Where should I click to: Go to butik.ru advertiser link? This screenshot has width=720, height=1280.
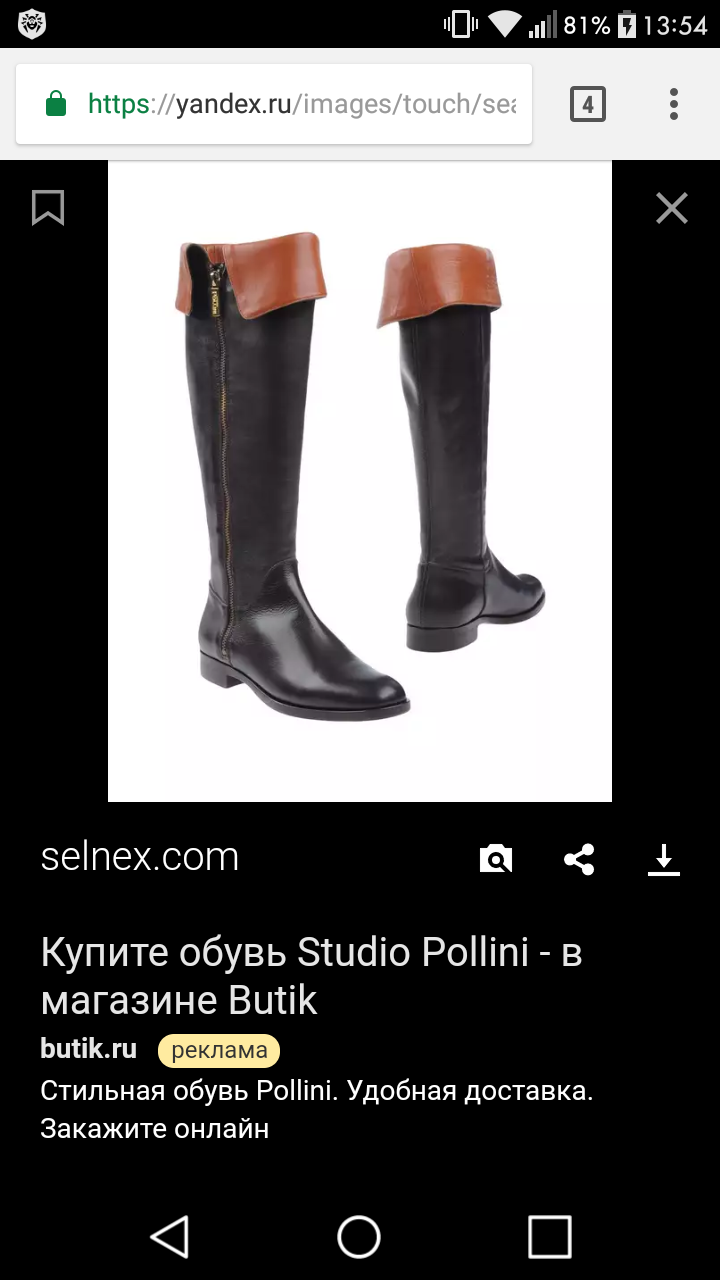pyautogui.click(x=88, y=1049)
